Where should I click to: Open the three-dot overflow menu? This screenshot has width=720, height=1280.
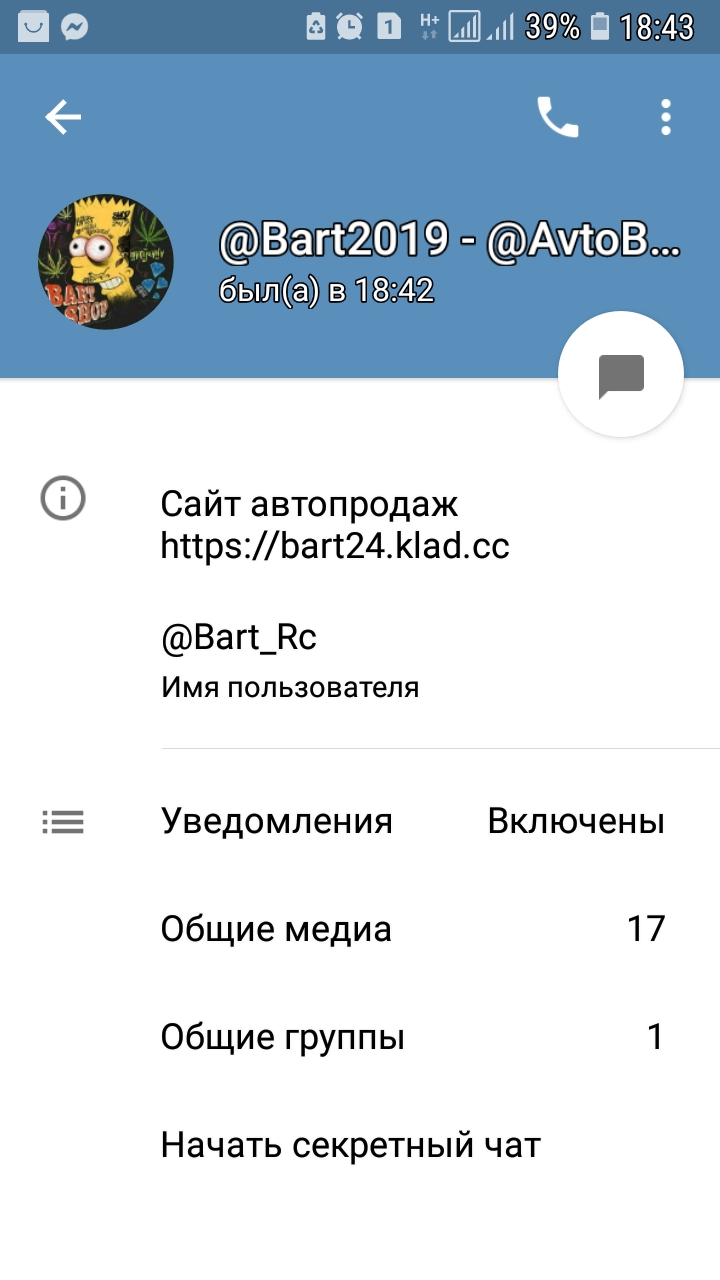[666, 118]
